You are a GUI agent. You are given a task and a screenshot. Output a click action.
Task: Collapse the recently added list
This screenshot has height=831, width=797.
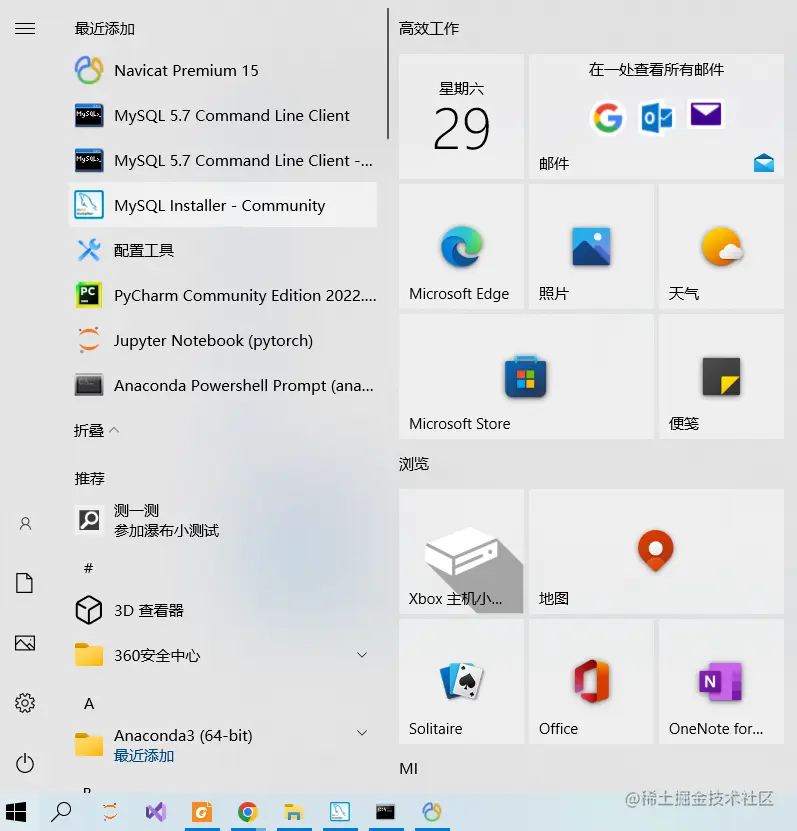click(x=97, y=430)
